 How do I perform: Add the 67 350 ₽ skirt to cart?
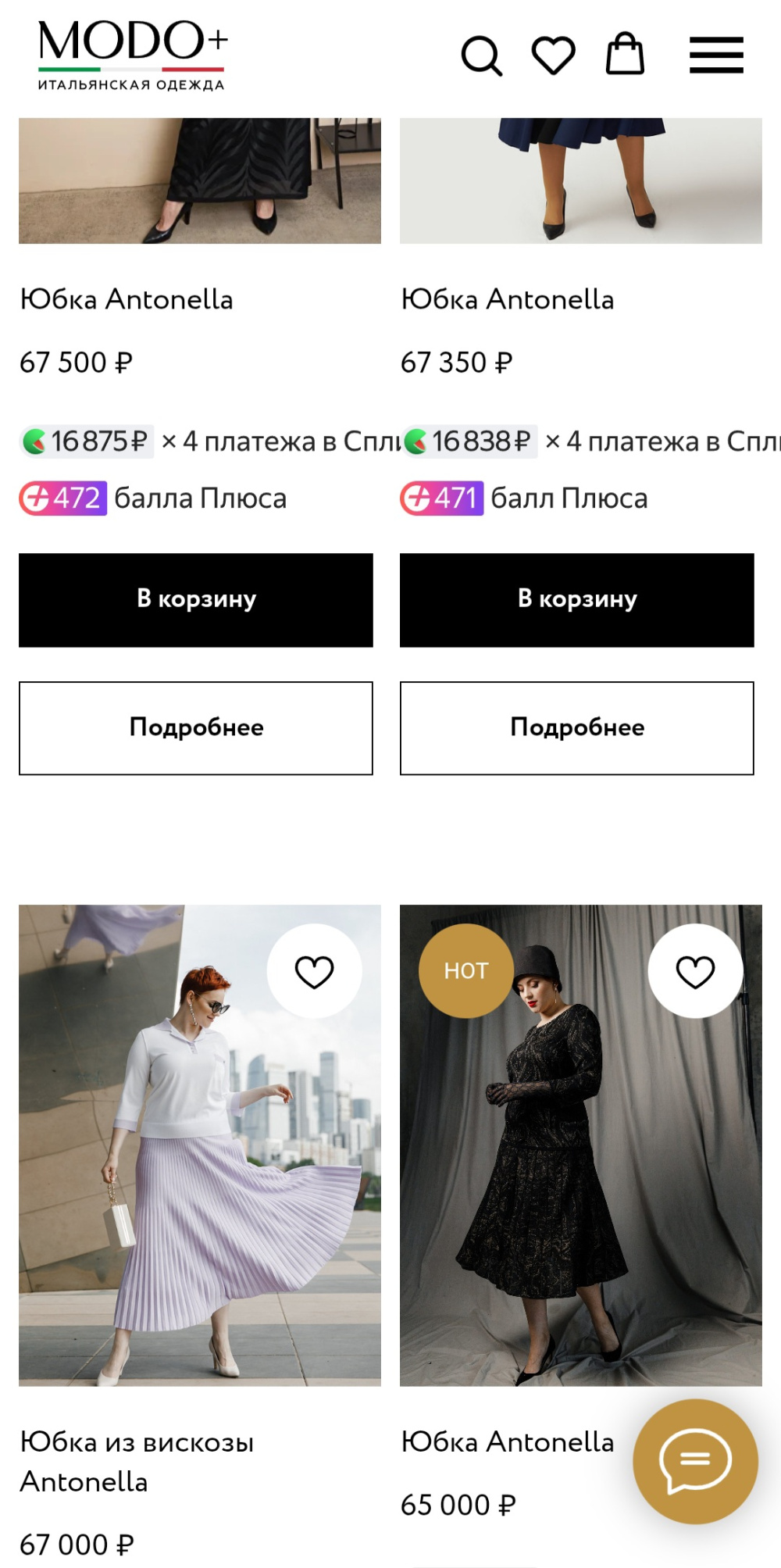[576, 600]
